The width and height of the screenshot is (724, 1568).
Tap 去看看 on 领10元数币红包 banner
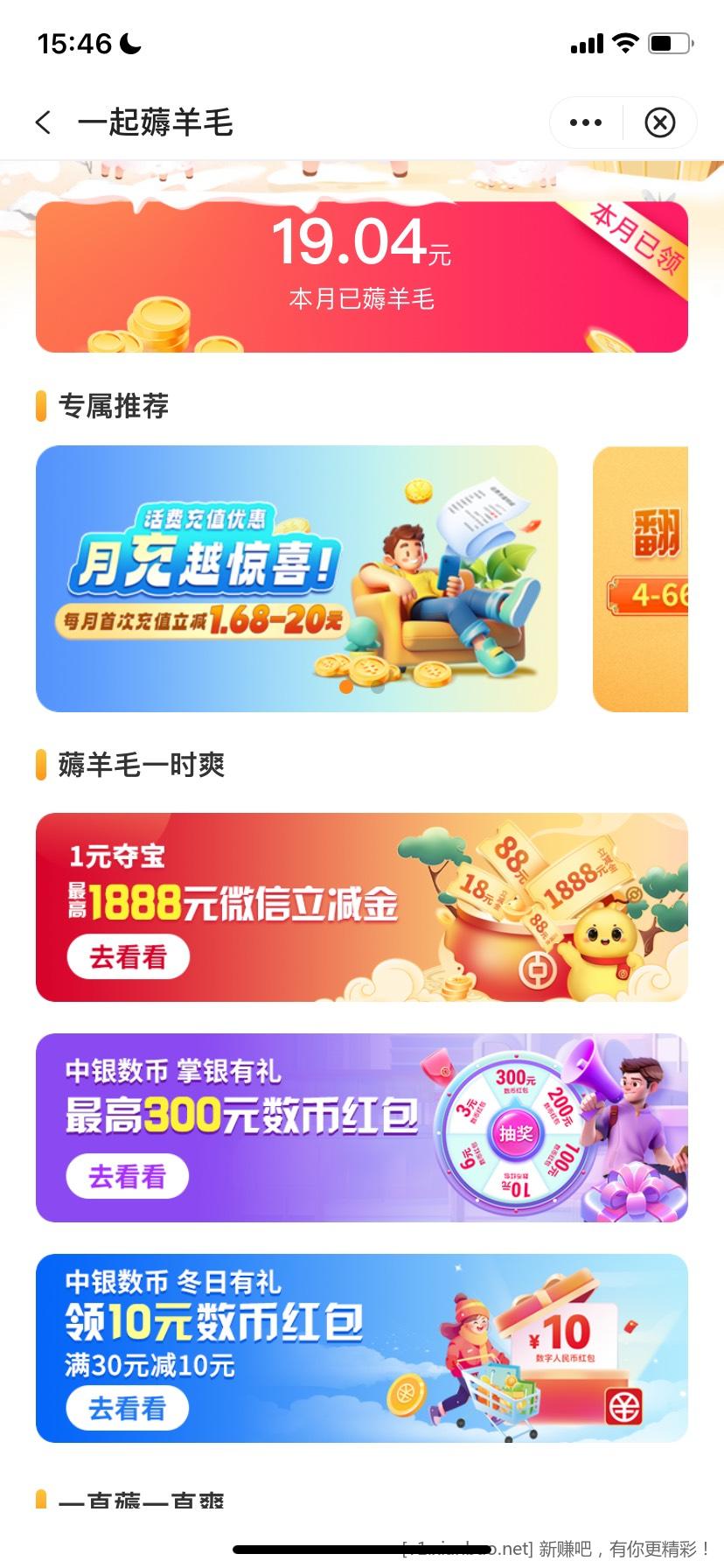coord(128,1409)
